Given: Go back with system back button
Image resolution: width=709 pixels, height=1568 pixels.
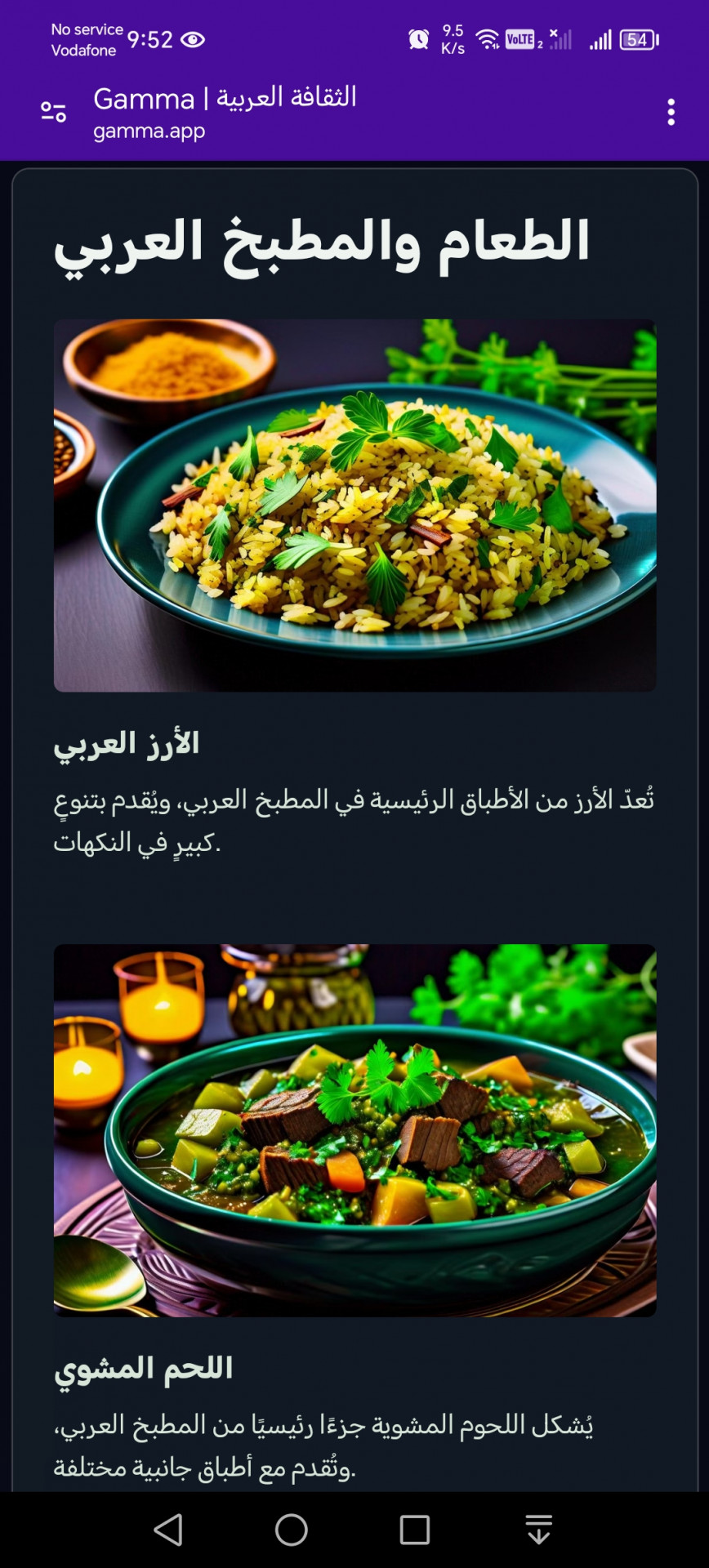Looking at the screenshot, I should [x=168, y=1530].
